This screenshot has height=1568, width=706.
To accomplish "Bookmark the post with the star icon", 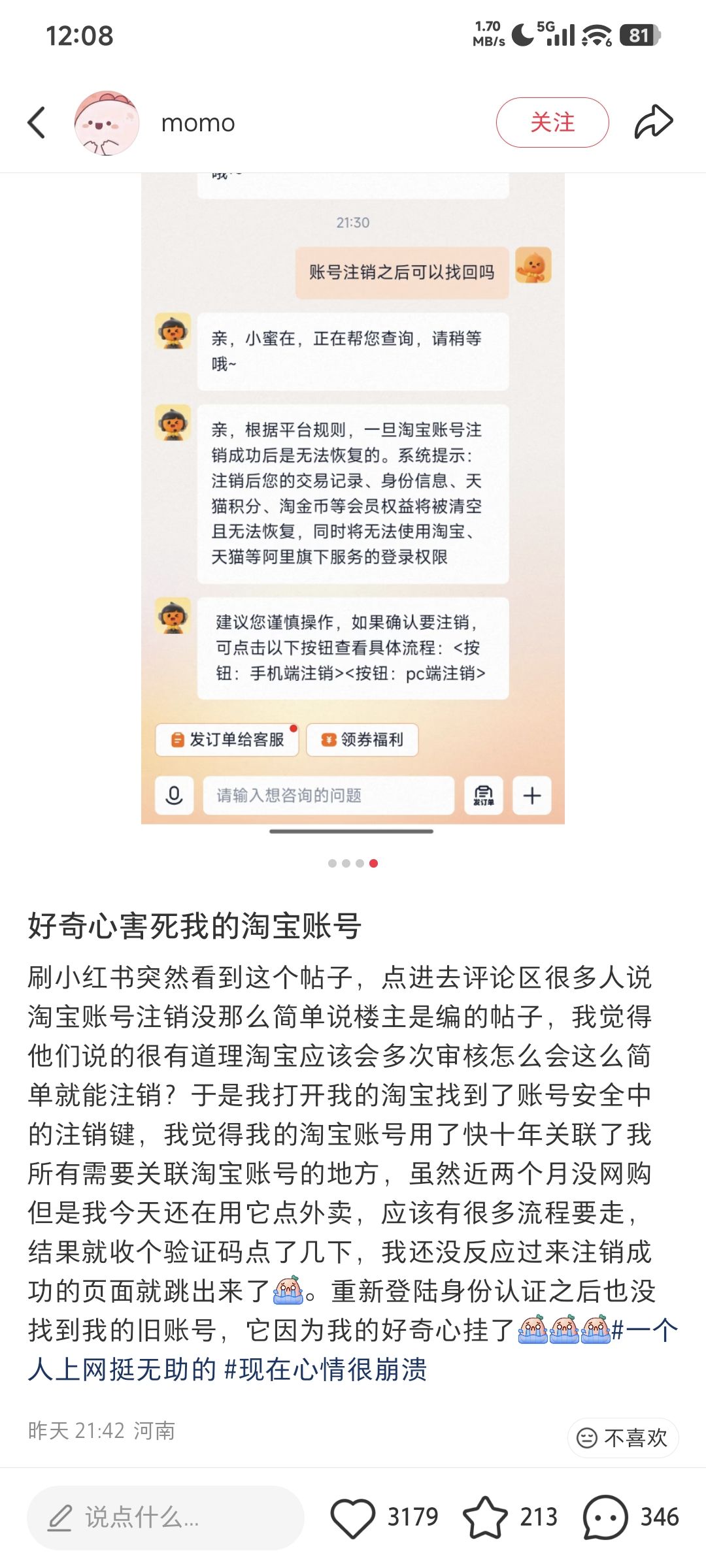I will 485,1517.
